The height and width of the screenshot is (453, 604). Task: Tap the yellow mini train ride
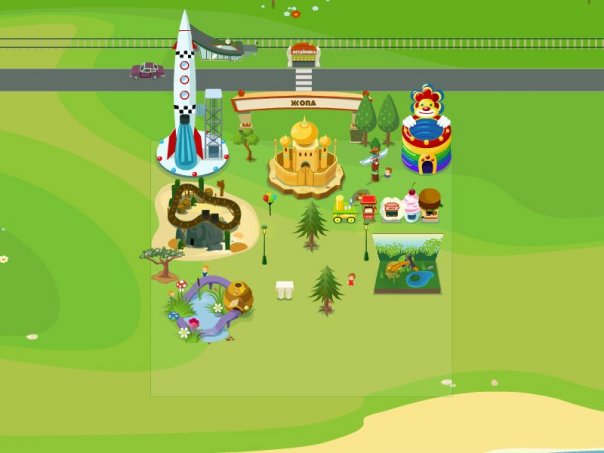344,211
